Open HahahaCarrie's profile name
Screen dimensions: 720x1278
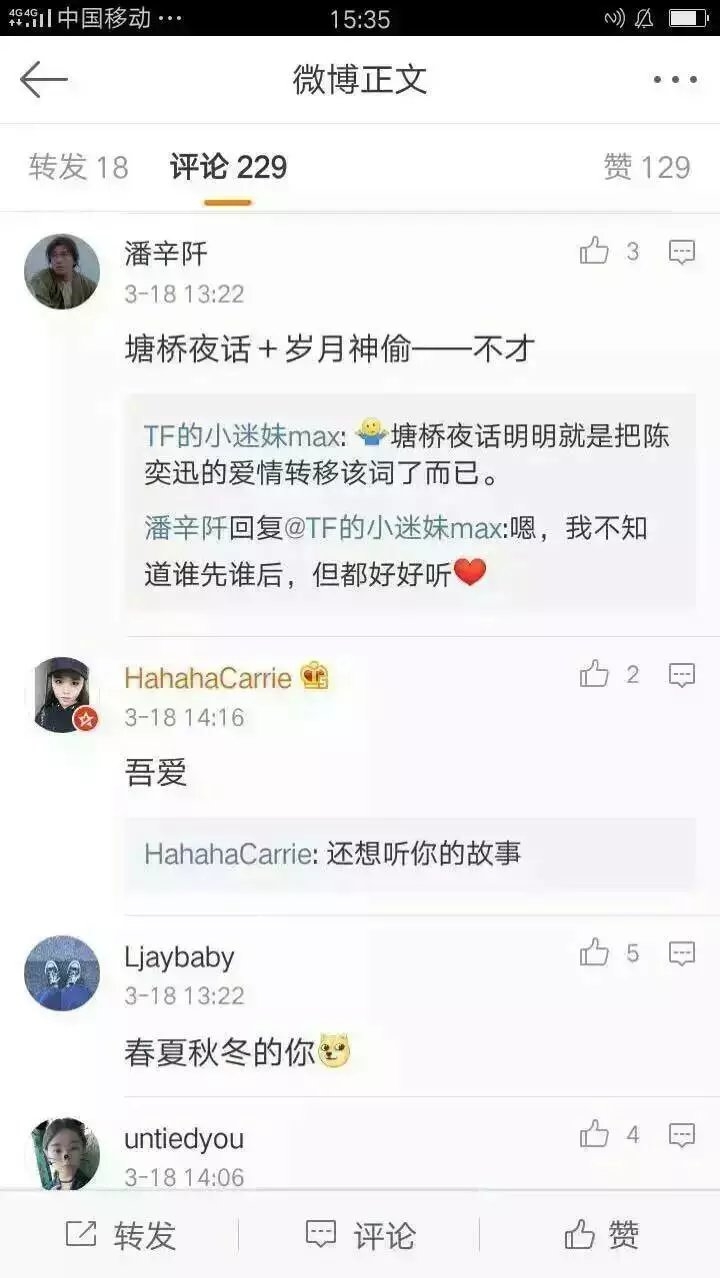[208, 678]
